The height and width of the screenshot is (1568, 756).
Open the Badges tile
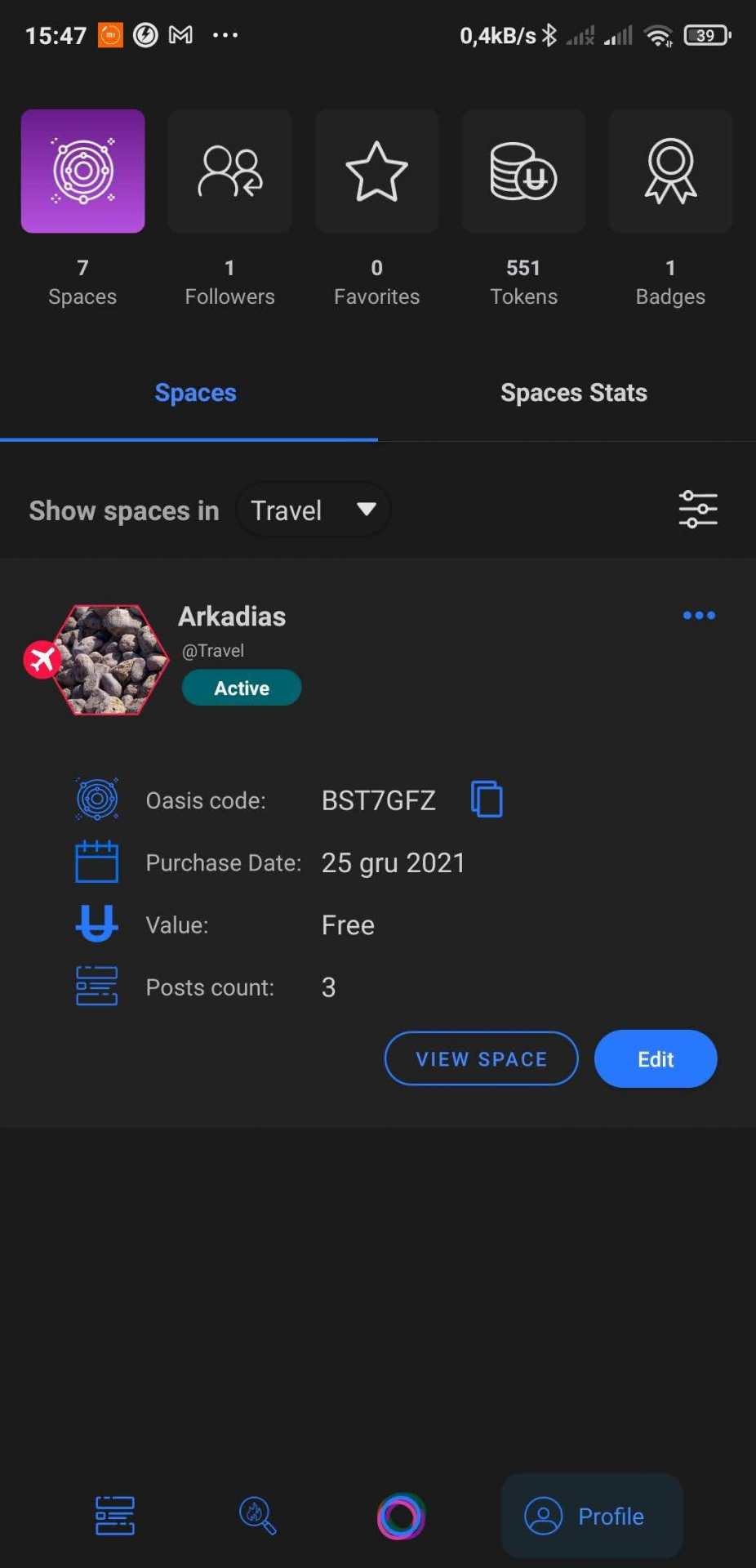(670, 171)
